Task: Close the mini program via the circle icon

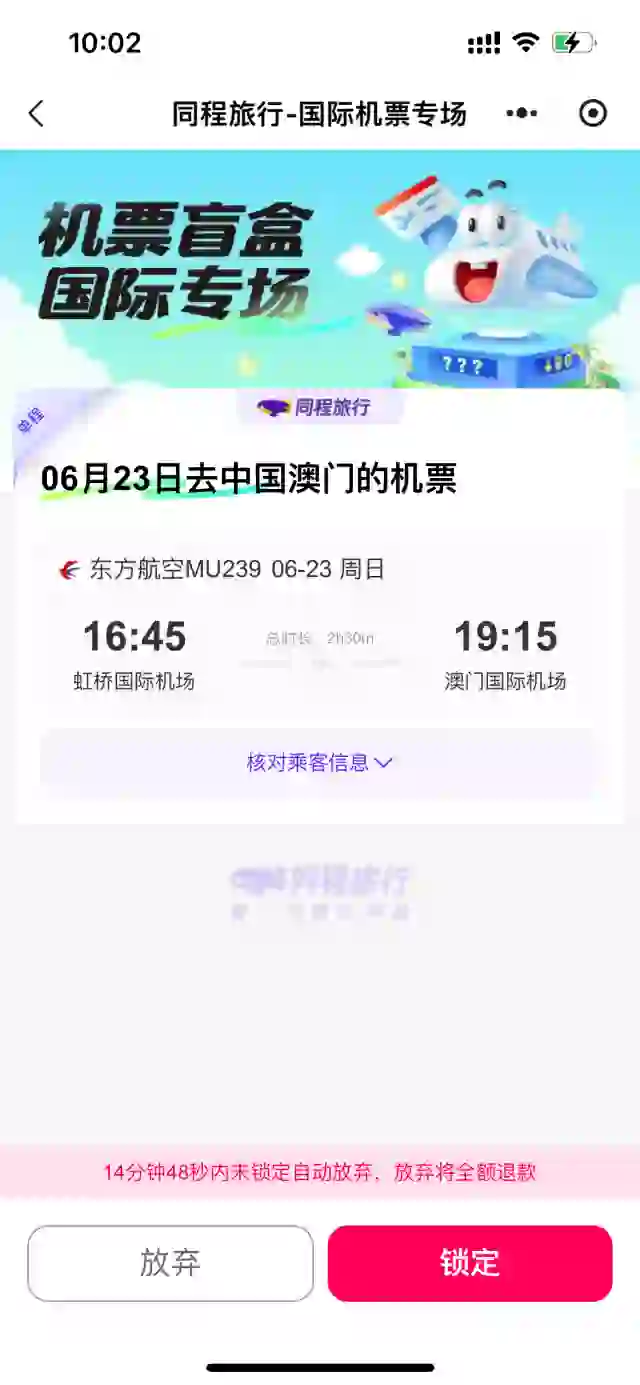Action: [593, 114]
